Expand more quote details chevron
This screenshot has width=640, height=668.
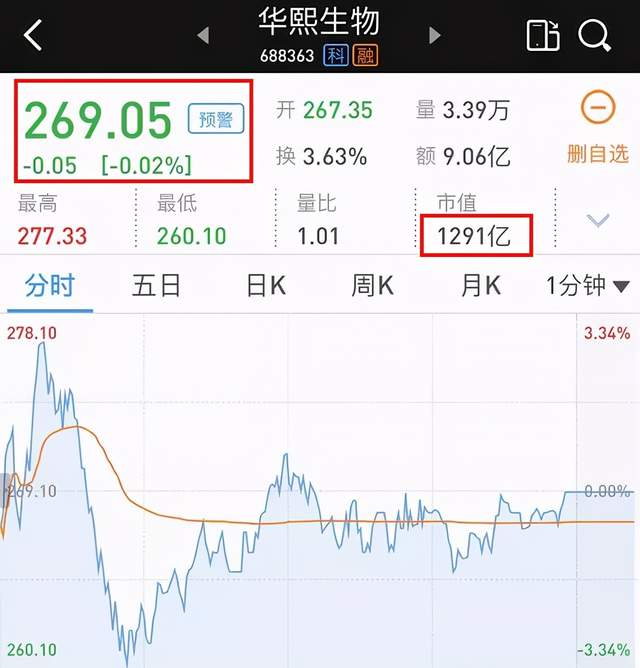tap(598, 220)
